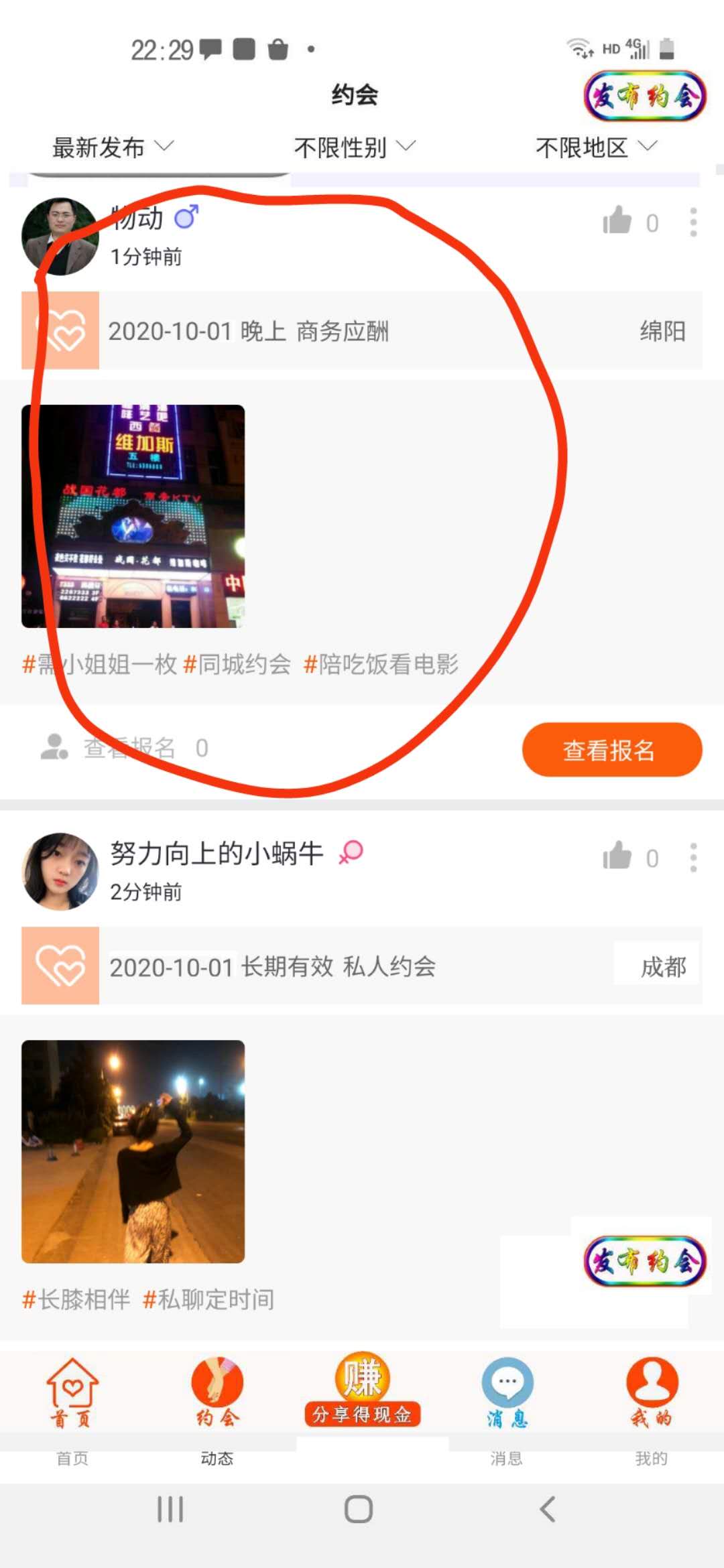This screenshot has height=1568, width=724.
Task: Switch to the 约会 tab
Action: click(x=217, y=1392)
